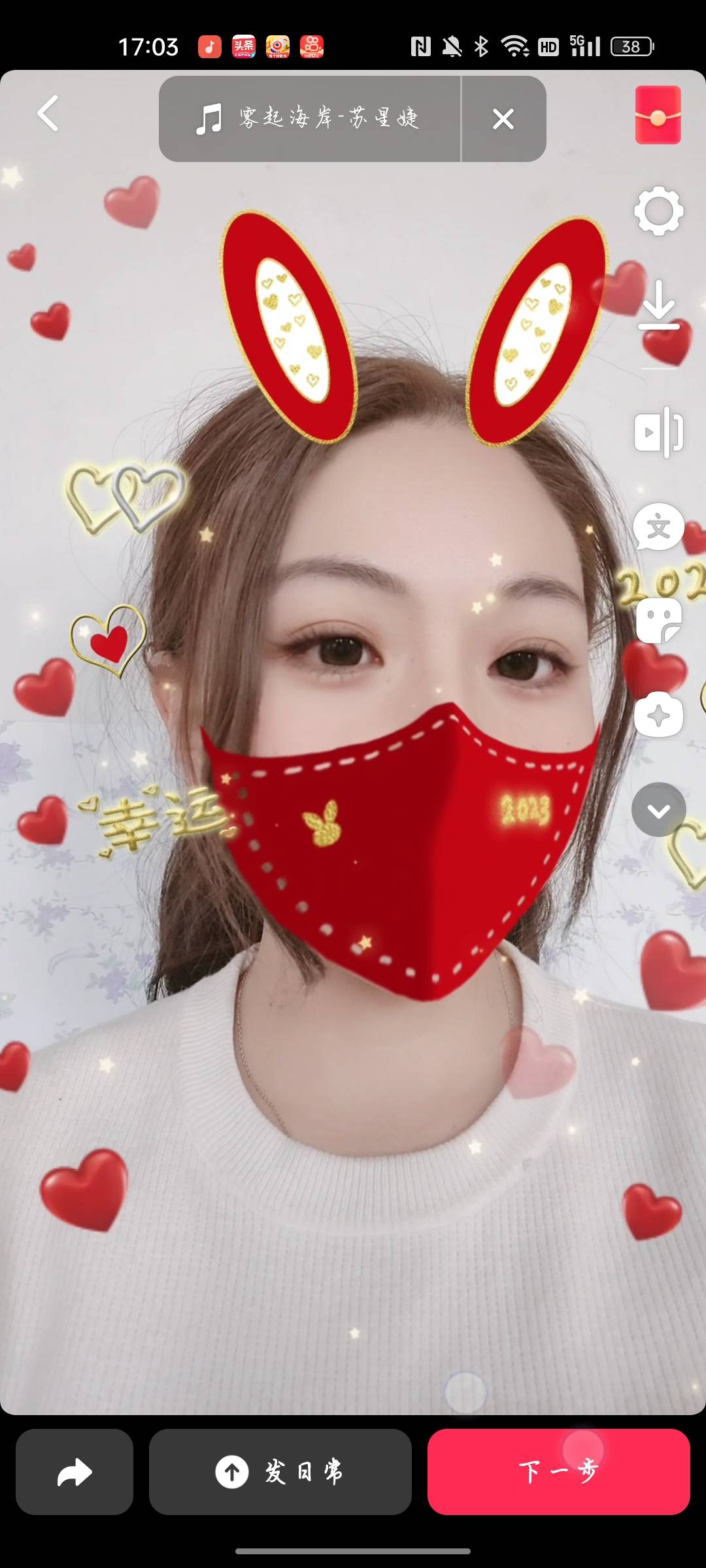Open the effects sparkle tool
The height and width of the screenshot is (1568, 706).
(x=658, y=715)
